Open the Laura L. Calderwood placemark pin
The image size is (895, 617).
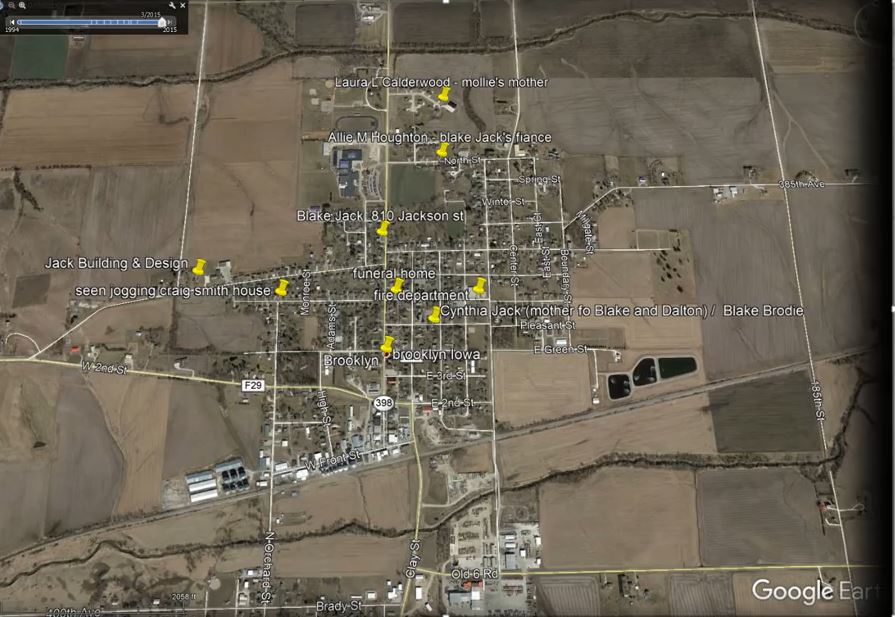445,94
